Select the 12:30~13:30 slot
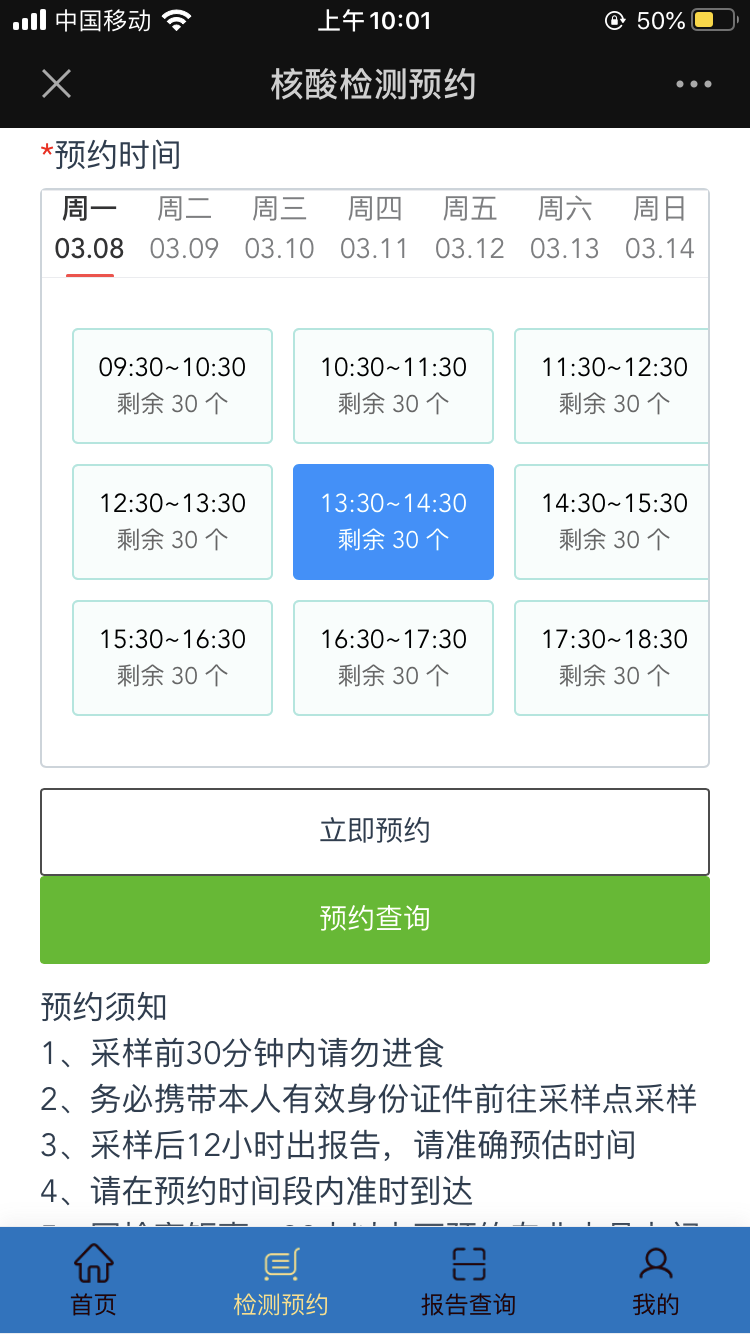750x1334 pixels. coord(172,522)
